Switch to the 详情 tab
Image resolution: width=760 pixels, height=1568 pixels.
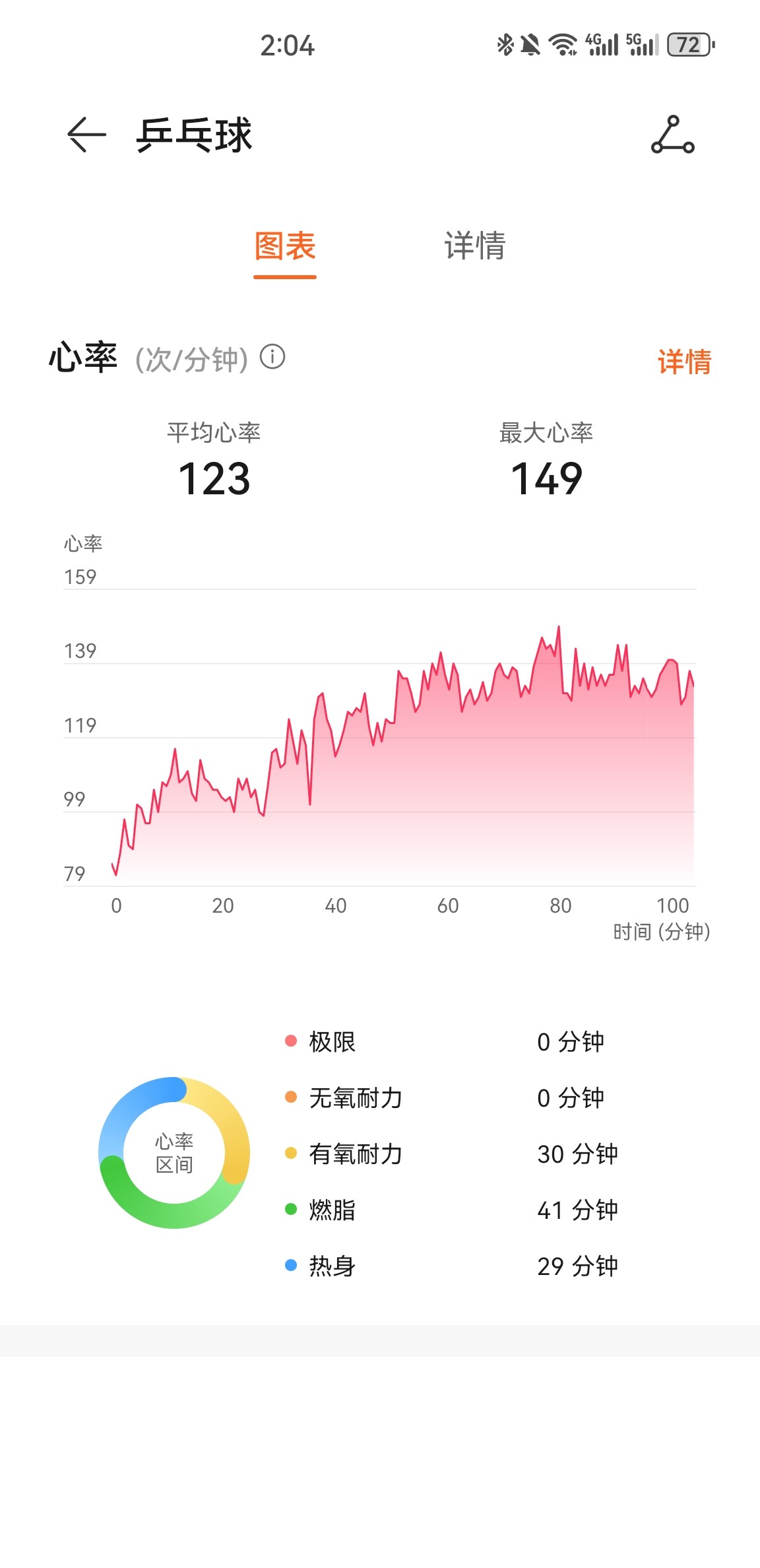click(475, 245)
